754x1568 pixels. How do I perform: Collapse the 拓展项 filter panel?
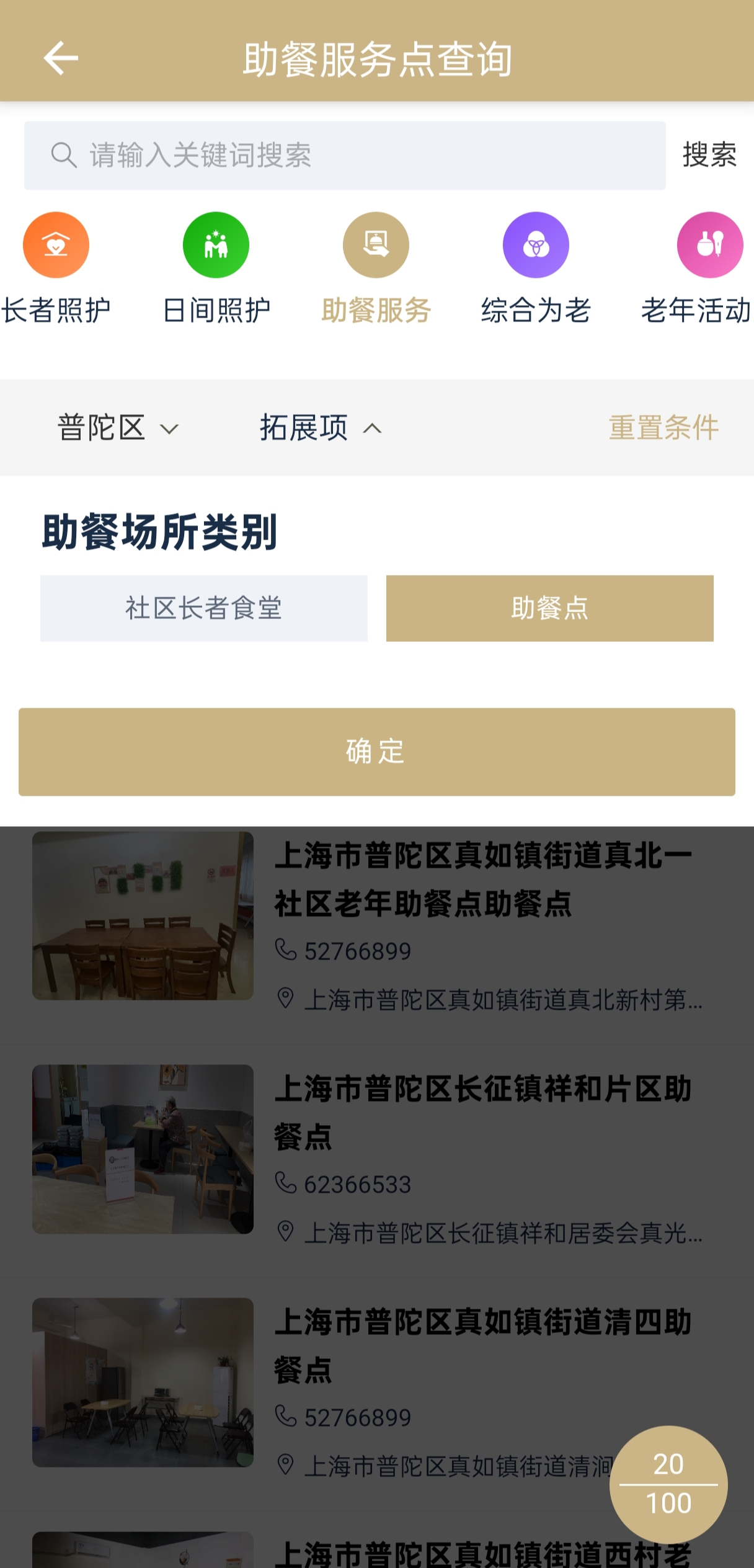point(320,428)
